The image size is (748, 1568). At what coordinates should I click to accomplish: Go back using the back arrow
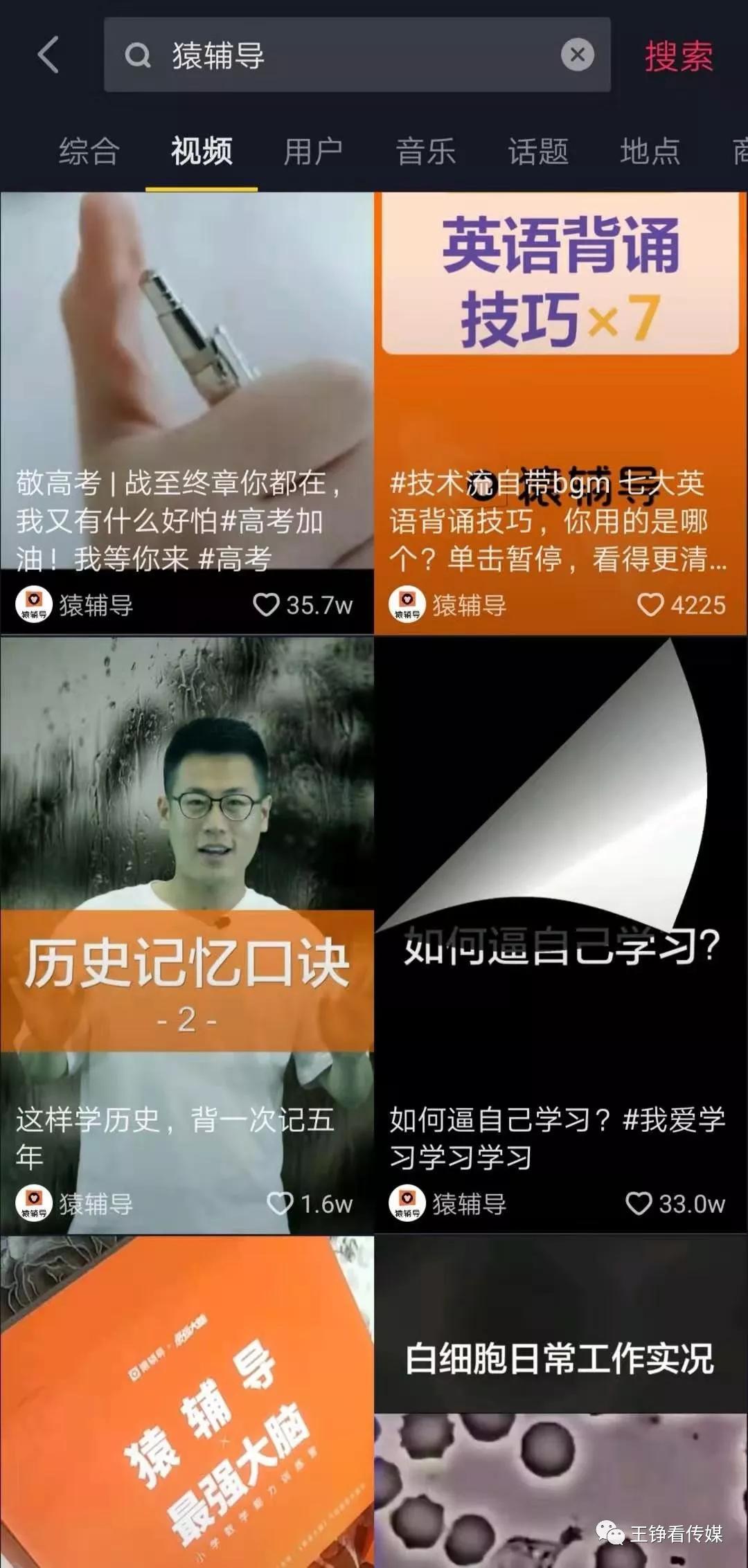48,55
